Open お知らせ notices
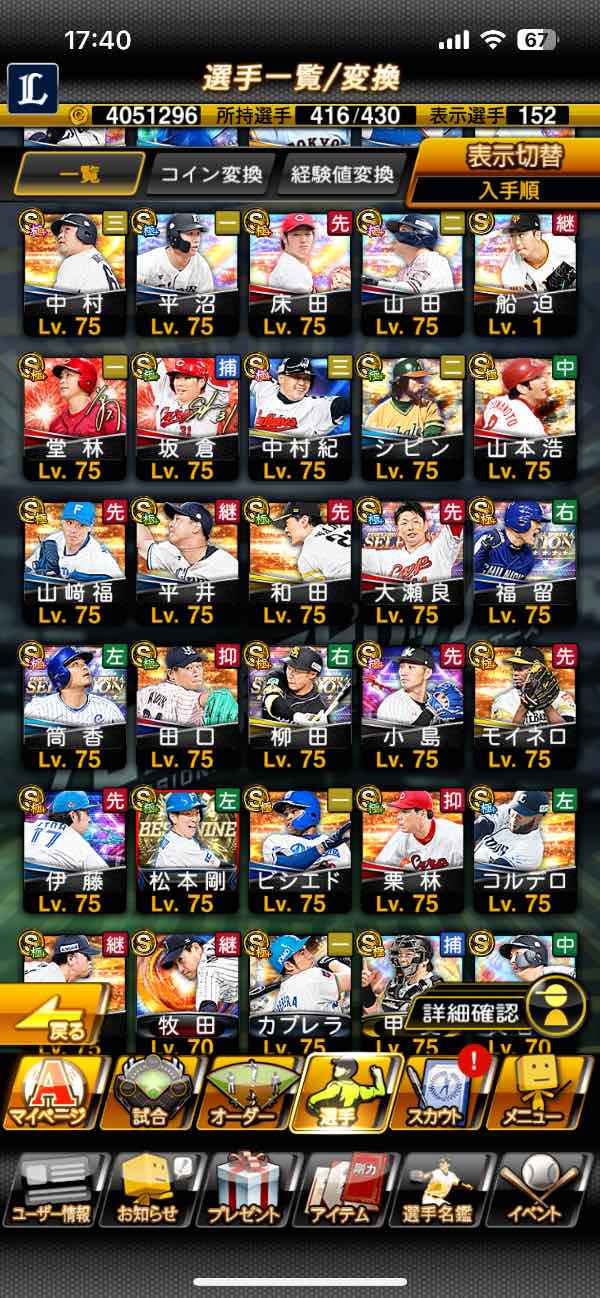600x1298 pixels. pyautogui.click(x=150, y=1192)
